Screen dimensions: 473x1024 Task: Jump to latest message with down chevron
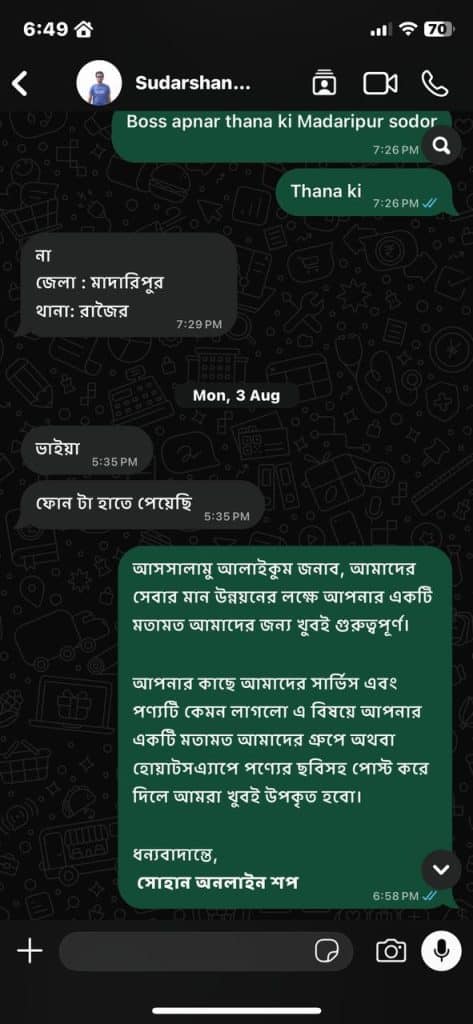[442, 869]
